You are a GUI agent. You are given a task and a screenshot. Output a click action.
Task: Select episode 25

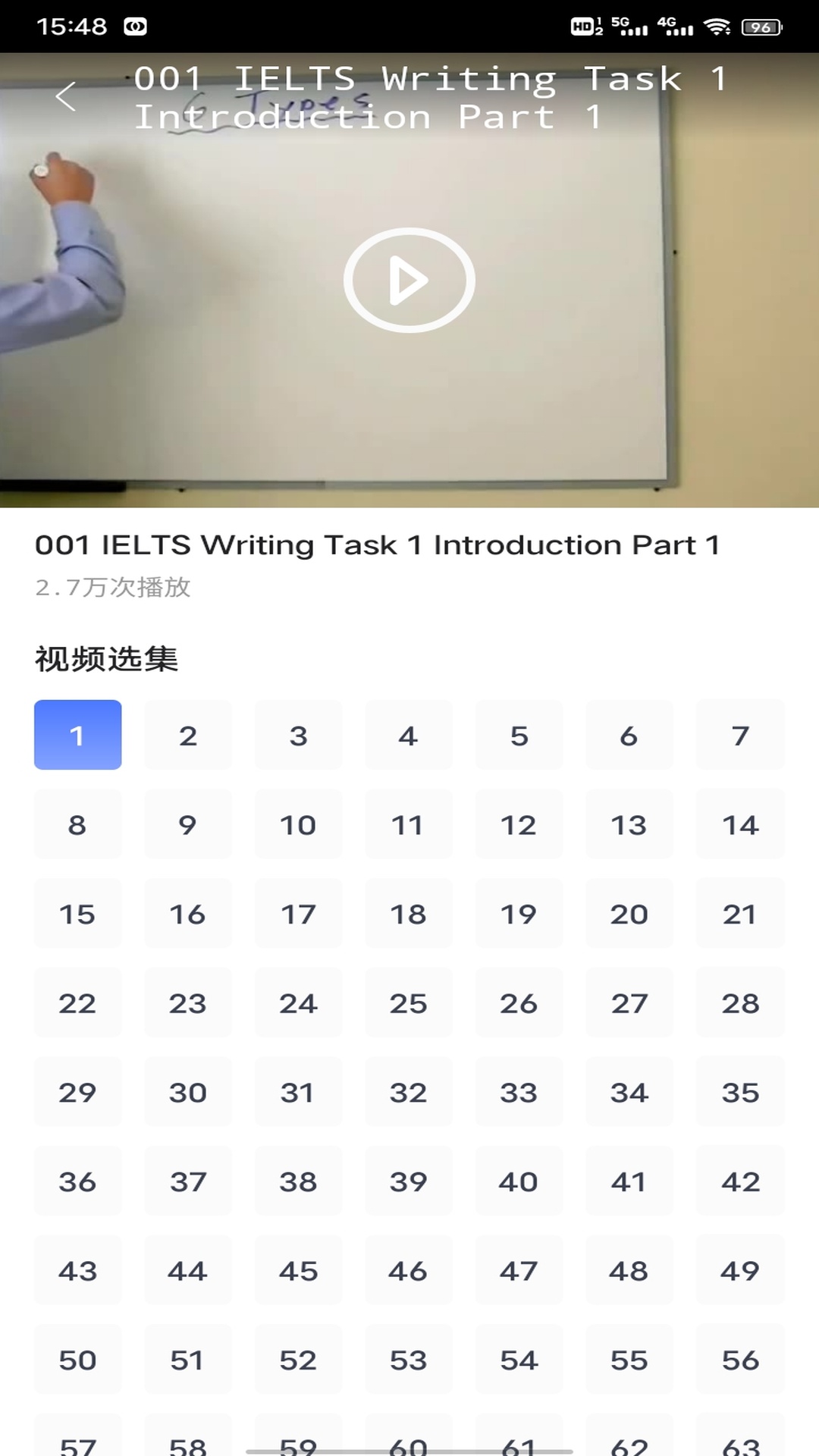click(x=408, y=1003)
